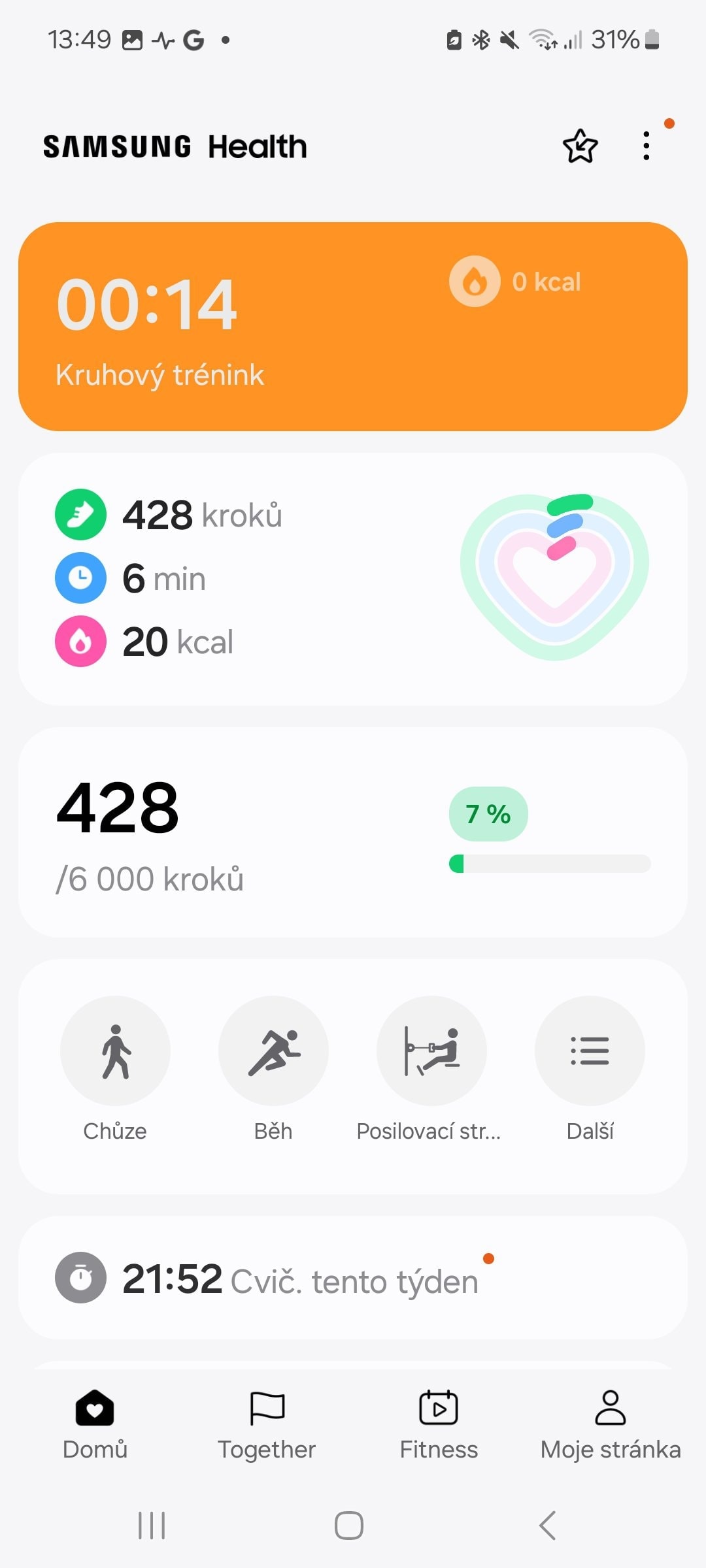Switch to the Domů tab
Screen dimensions: 706x1568
[x=95, y=1424]
